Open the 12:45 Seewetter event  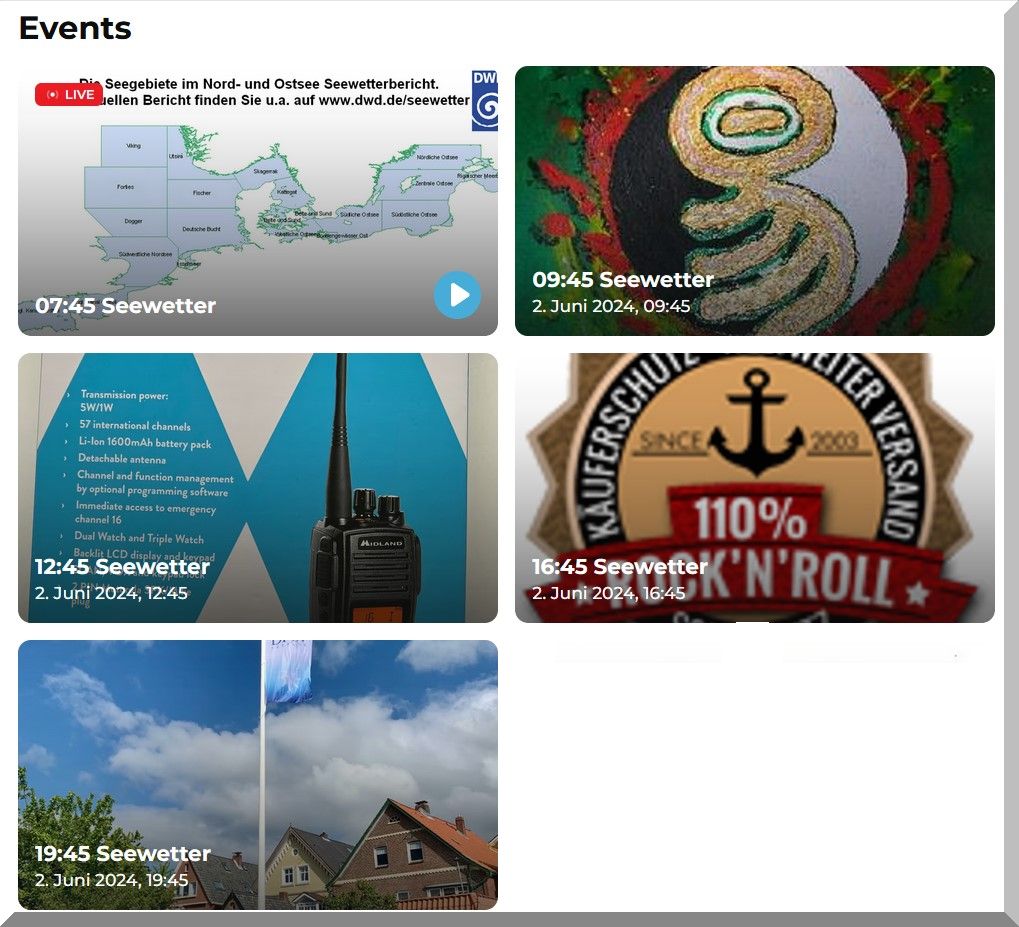(x=257, y=488)
